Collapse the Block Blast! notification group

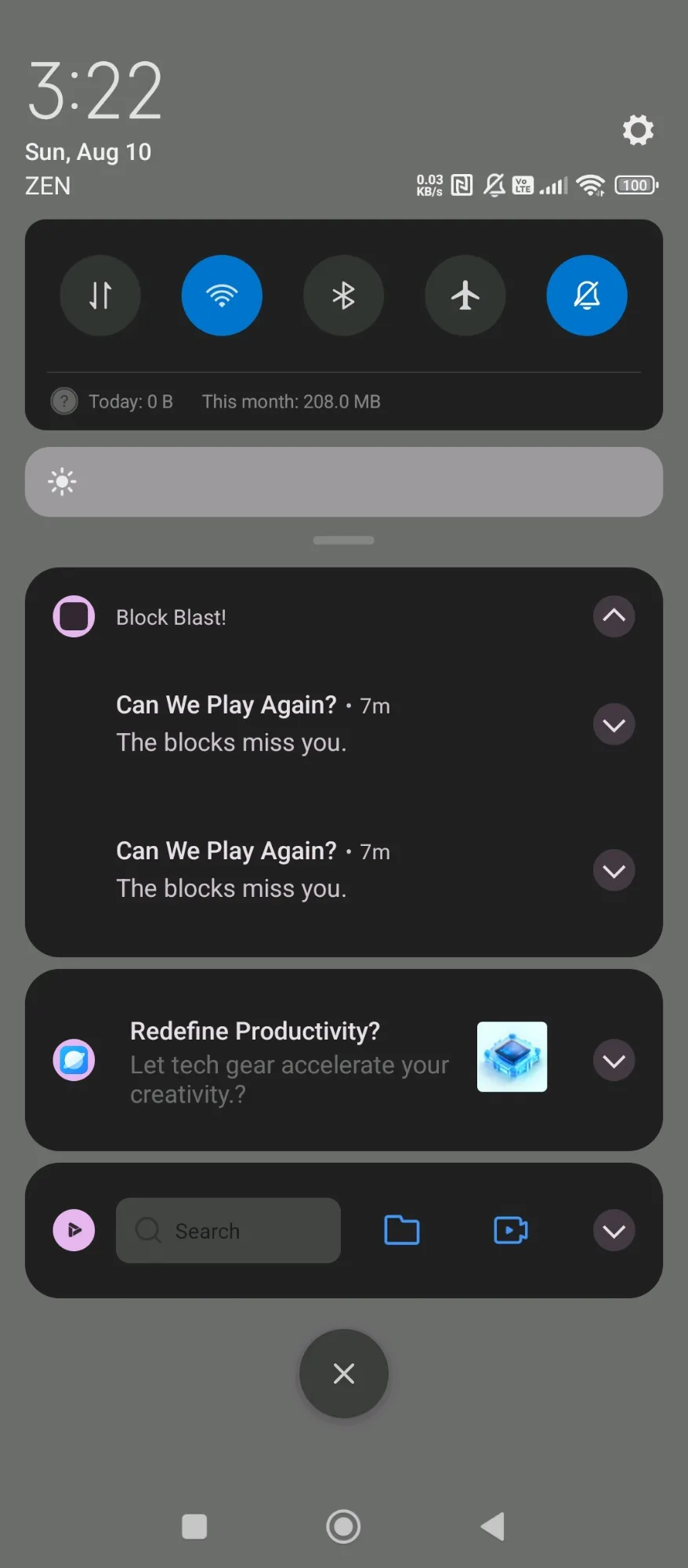tap(614, 616)
